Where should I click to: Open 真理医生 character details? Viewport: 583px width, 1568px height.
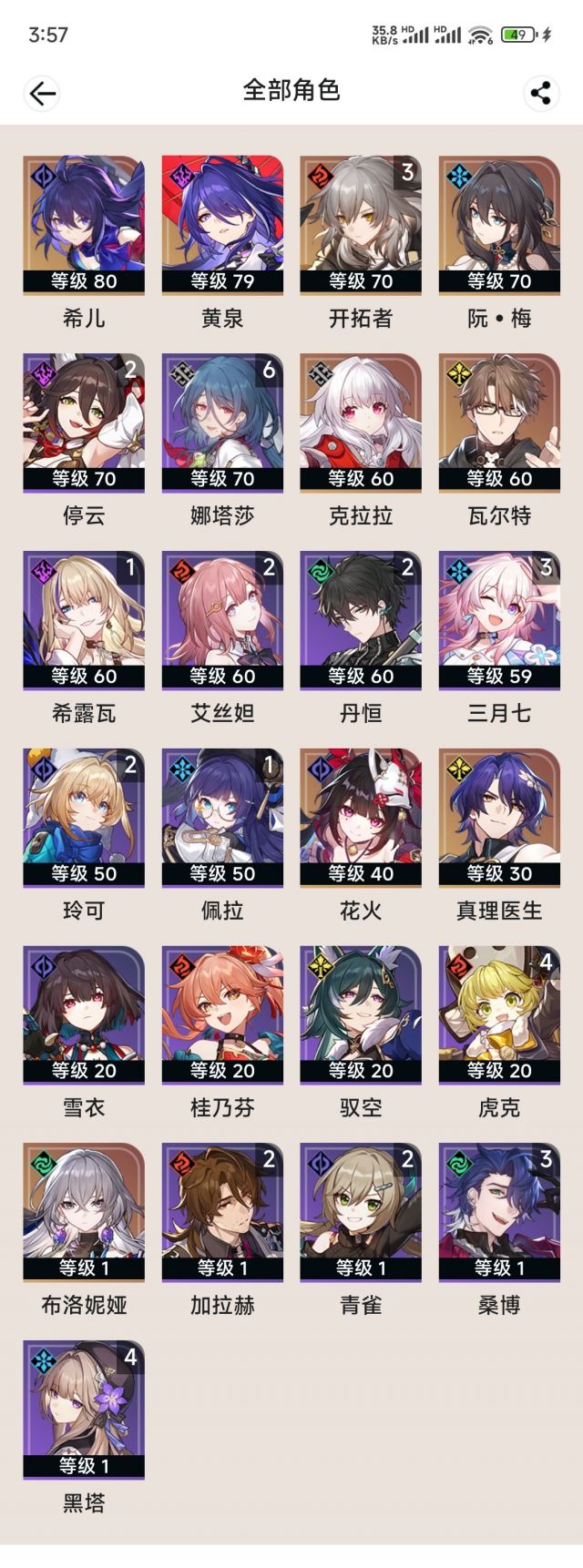point(499,817)
